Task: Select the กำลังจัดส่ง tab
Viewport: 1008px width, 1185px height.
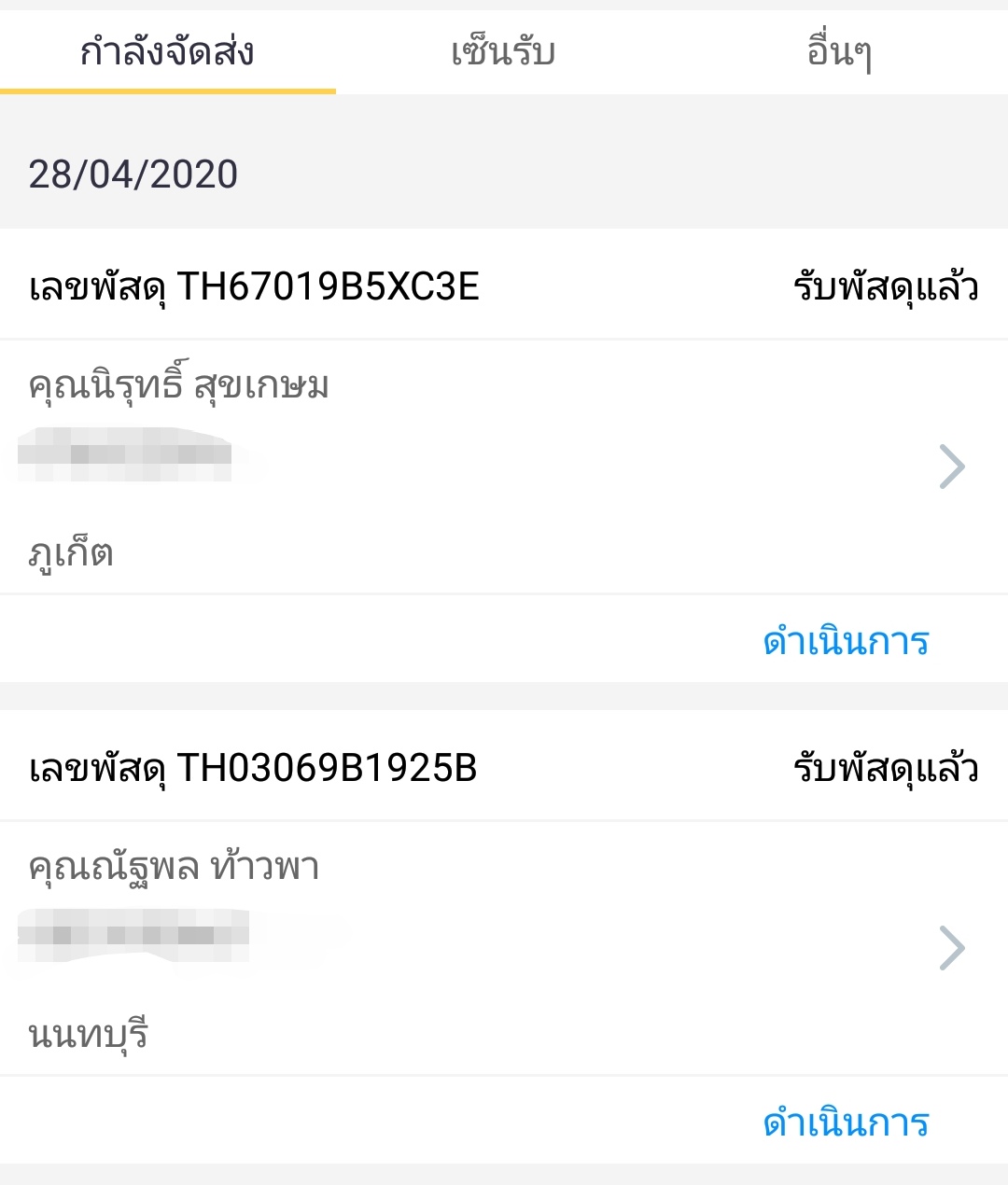Action: [168, 53]
